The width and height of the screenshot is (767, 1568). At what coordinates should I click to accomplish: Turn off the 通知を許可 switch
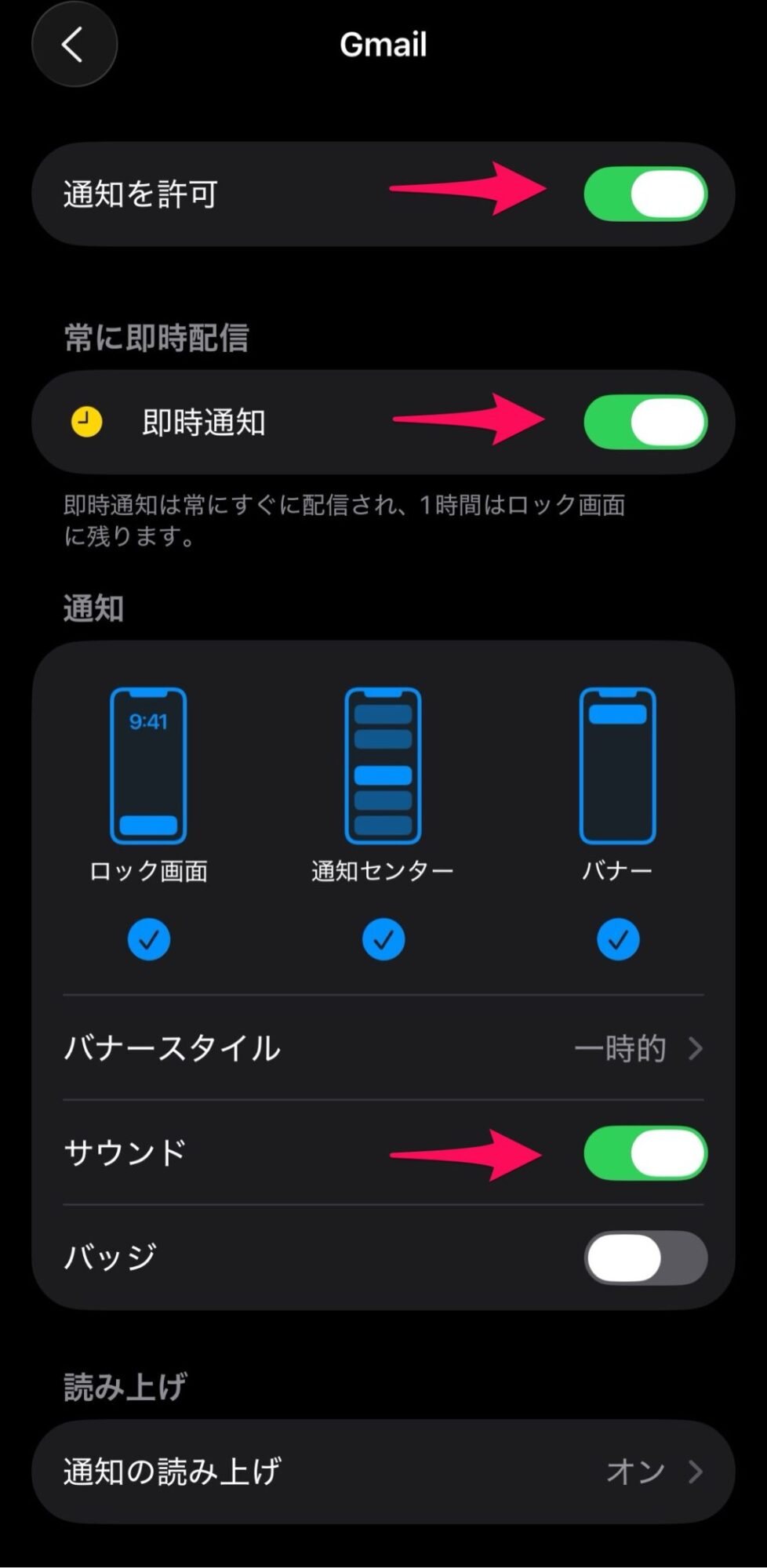coord(645,194)
